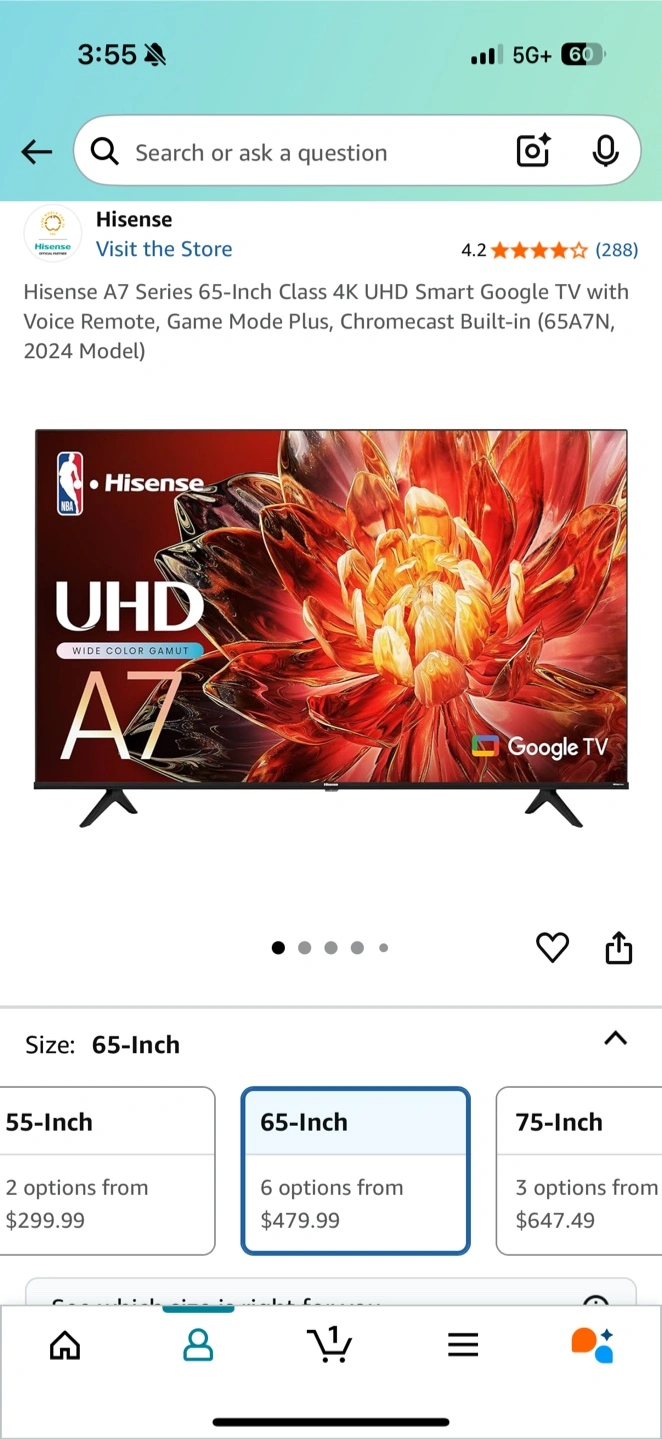
Task: Open the Hisense A7 TV product image
Action: 331,628
